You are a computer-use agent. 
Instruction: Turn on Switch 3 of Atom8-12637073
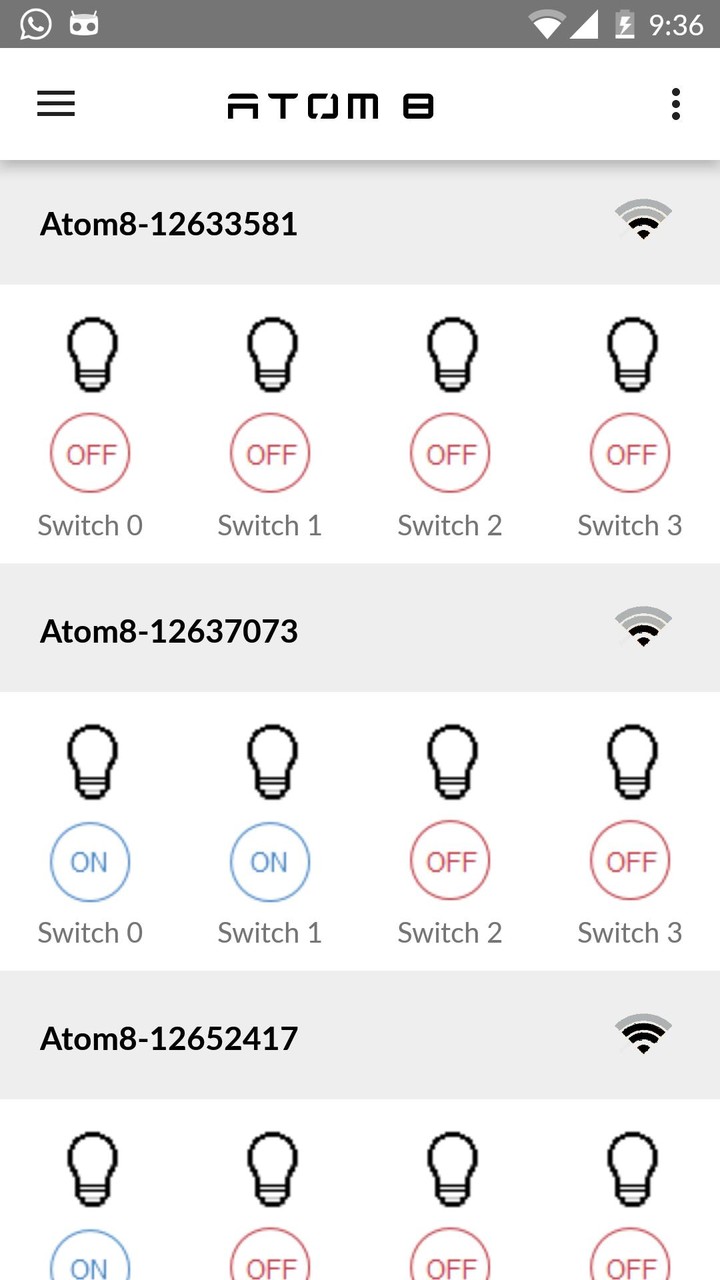(630, 861)
